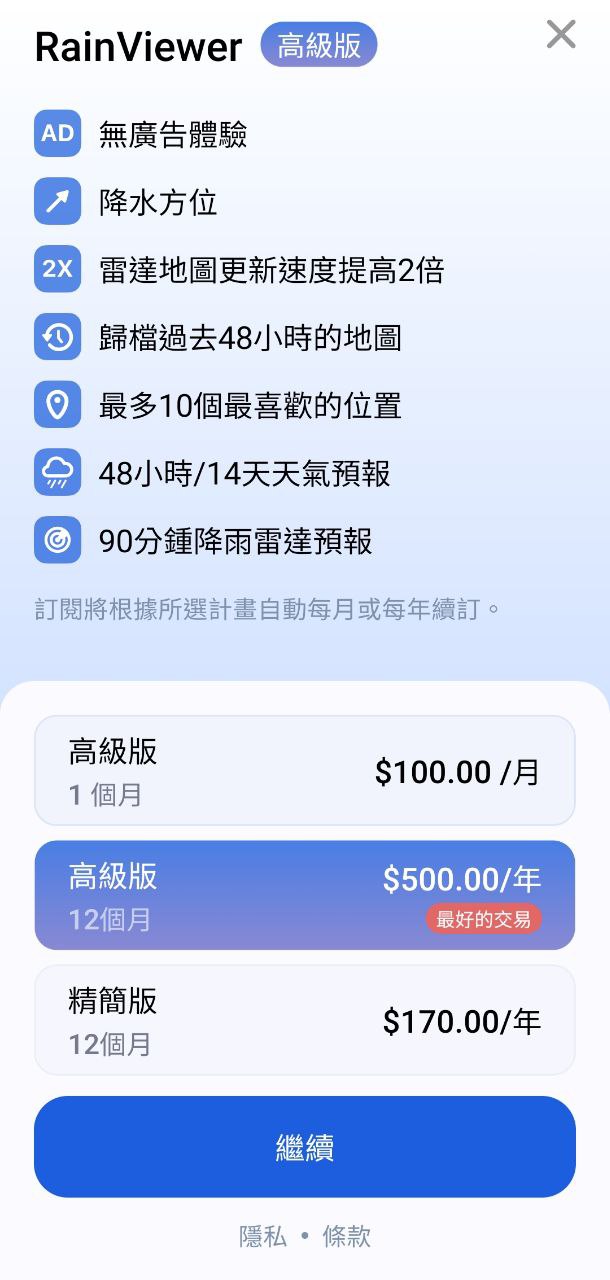This screenshot has width=610, height=1280.
Task: Tap the 繼續 button to continue
Action: click(x=304, y=1147)
